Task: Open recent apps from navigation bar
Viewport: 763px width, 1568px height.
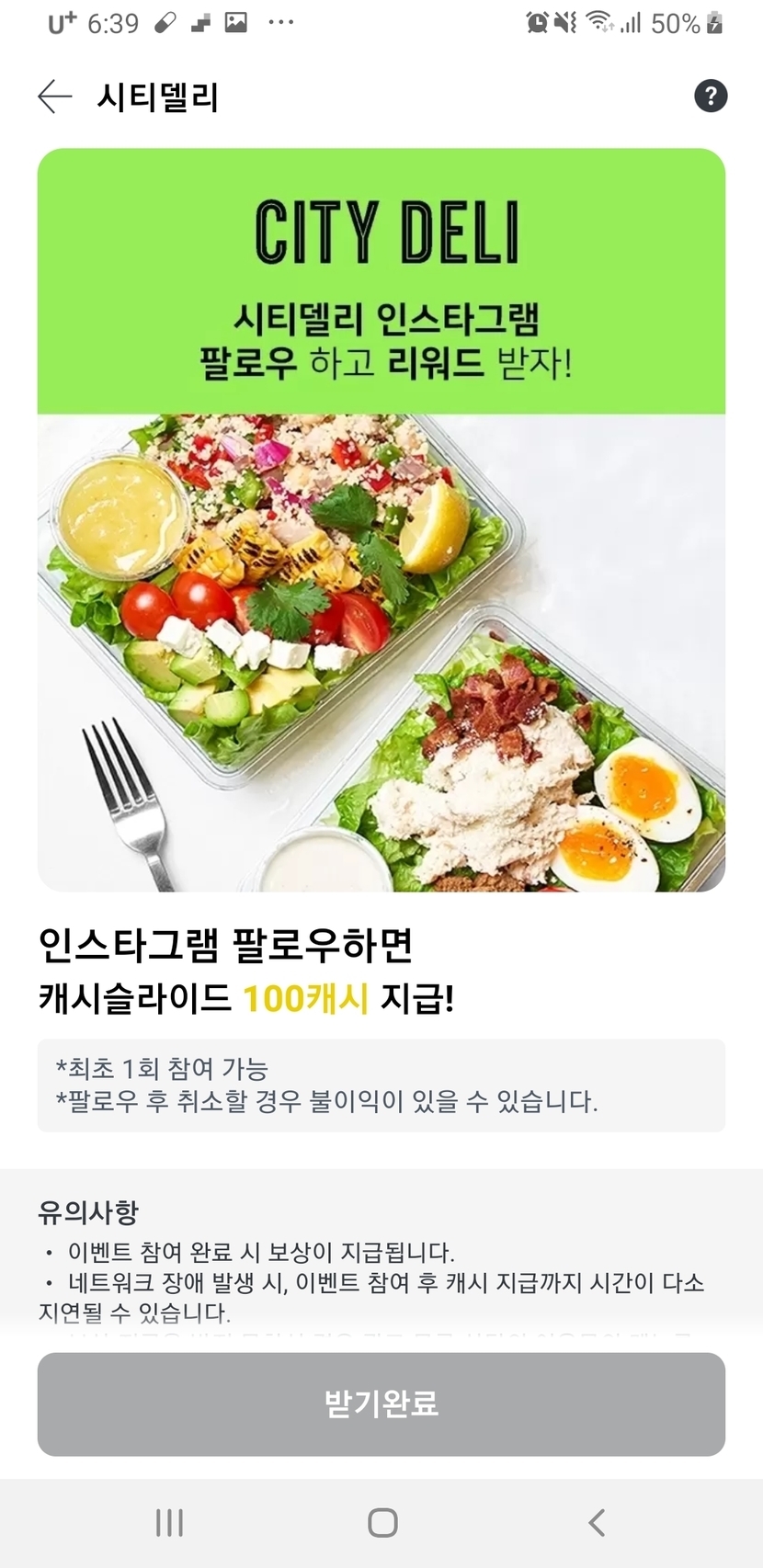Action: 169,1522
